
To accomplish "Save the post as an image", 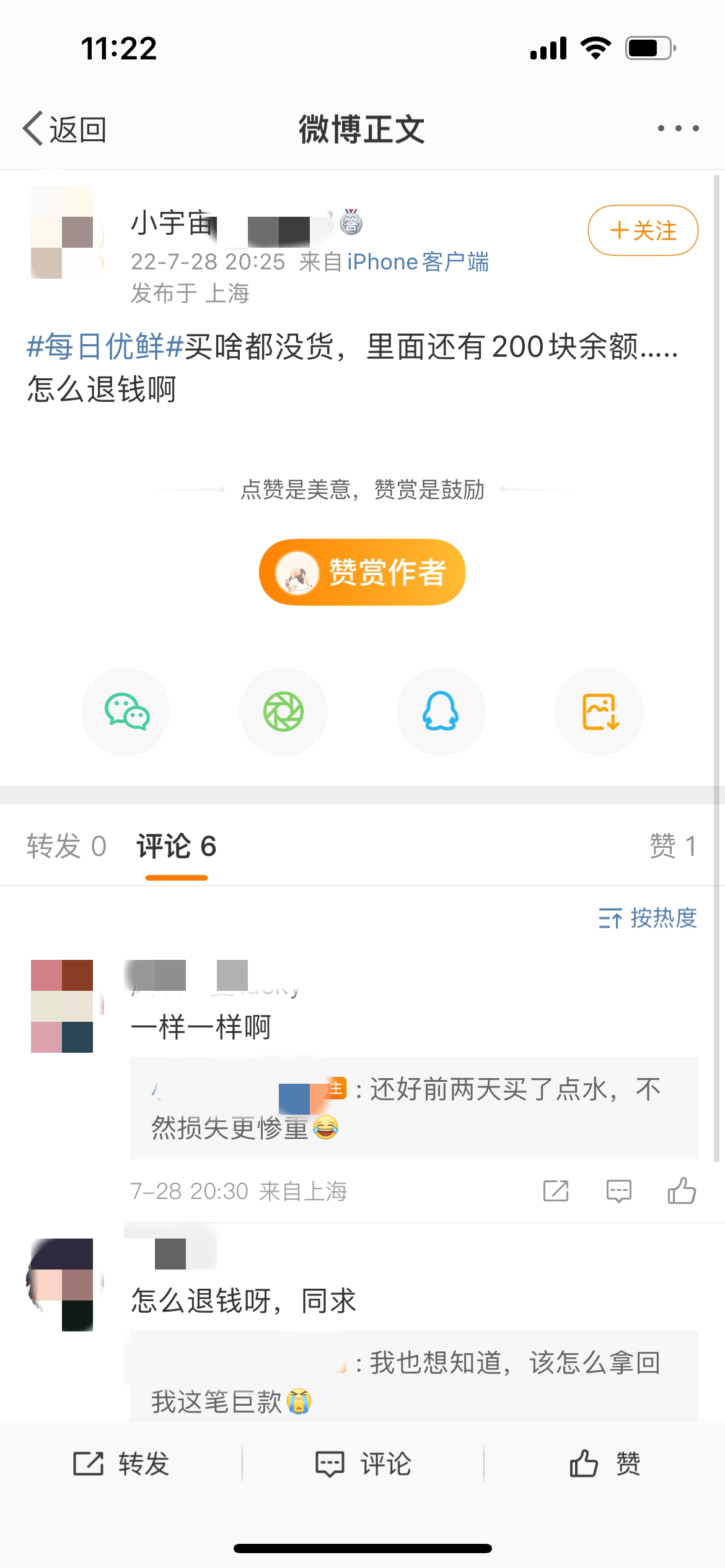I will point(599,711).
